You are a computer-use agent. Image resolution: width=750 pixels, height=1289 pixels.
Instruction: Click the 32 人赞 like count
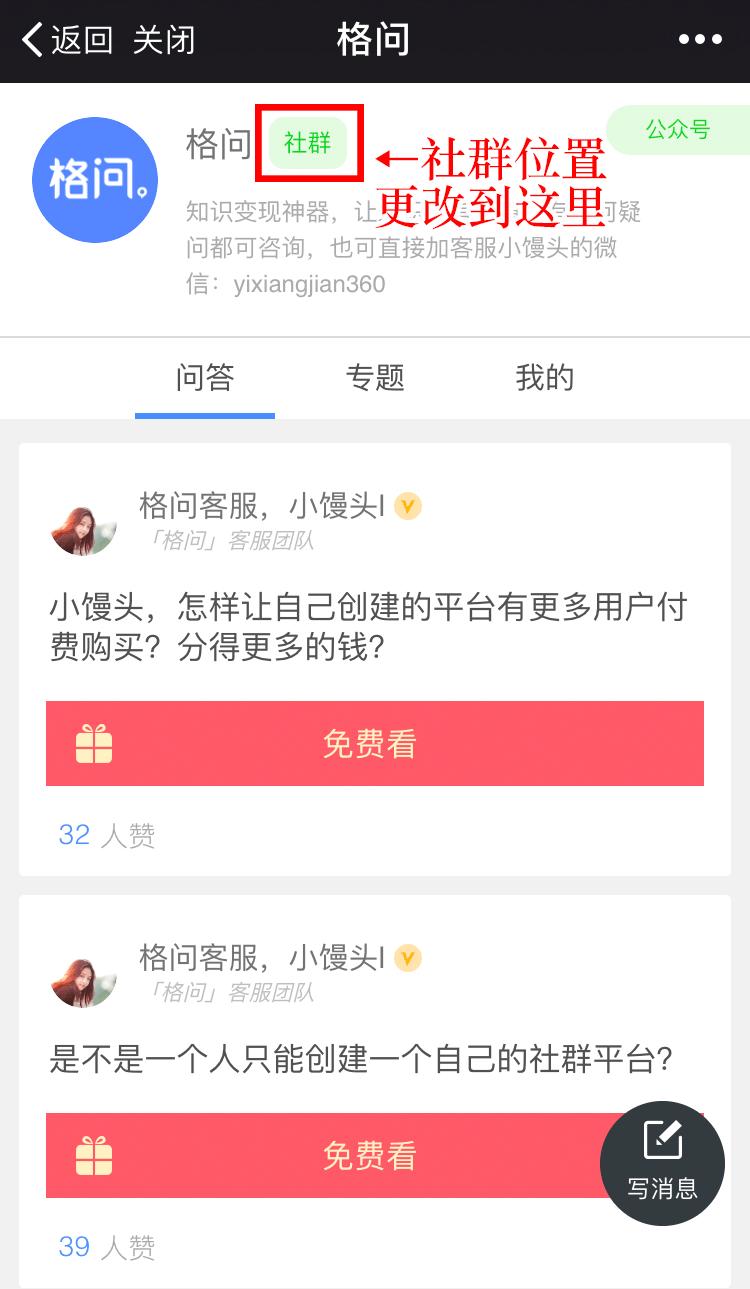(103, 835)
